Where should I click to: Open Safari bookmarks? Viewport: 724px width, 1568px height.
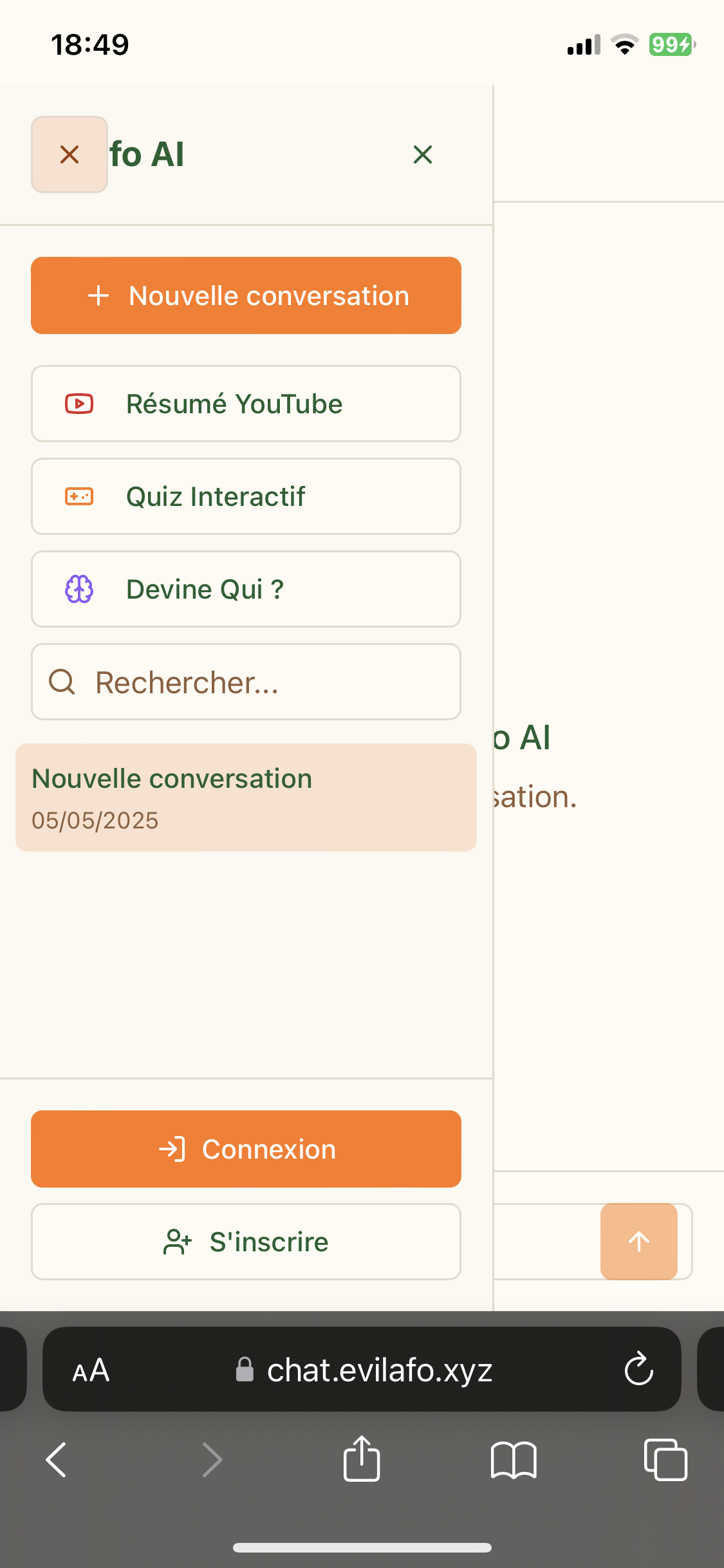pyautogui.click(x=514, y=1460)
